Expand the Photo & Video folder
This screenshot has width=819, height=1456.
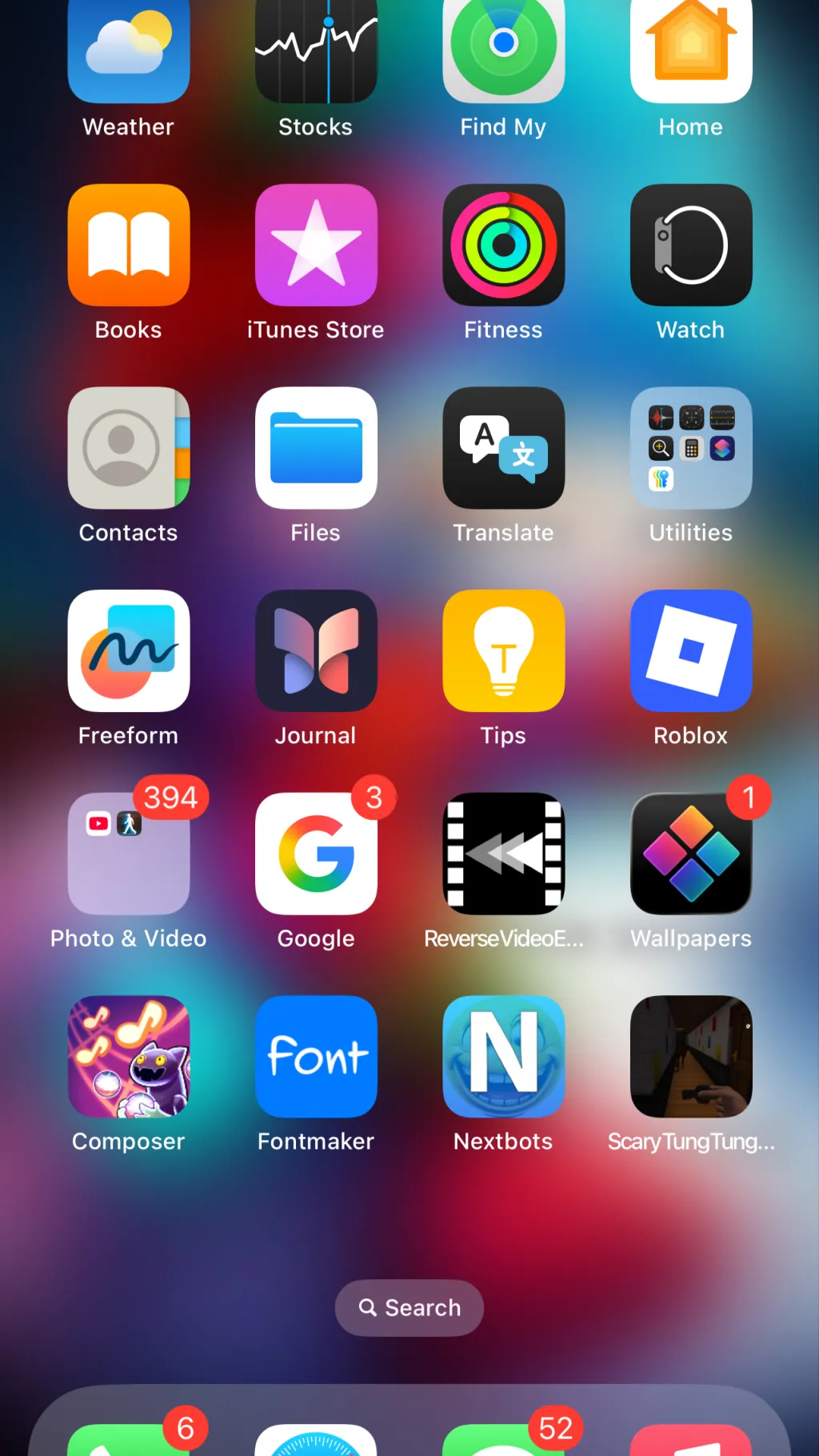tap(128, 854)
